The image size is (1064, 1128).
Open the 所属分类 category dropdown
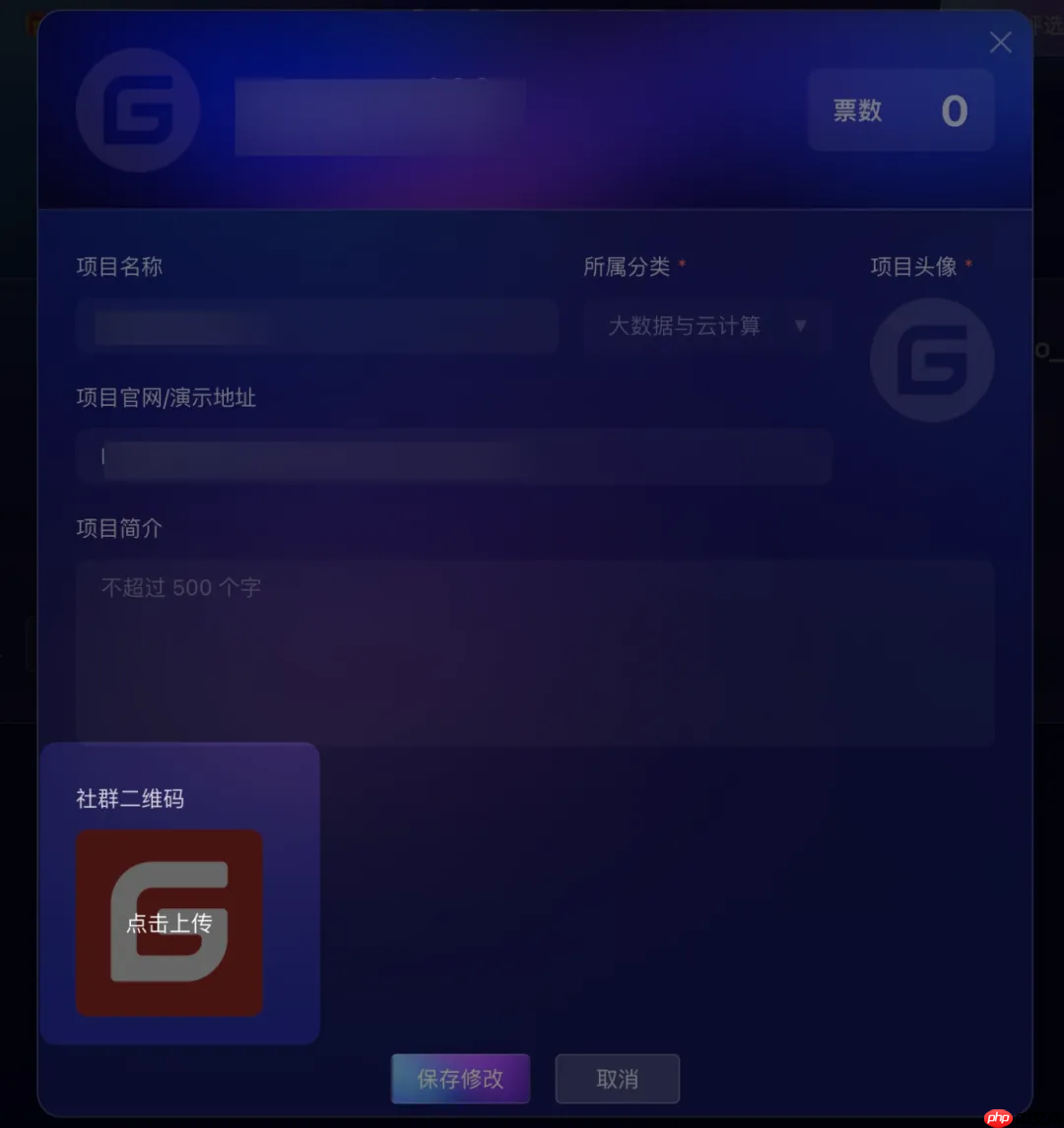coord(707,327)
